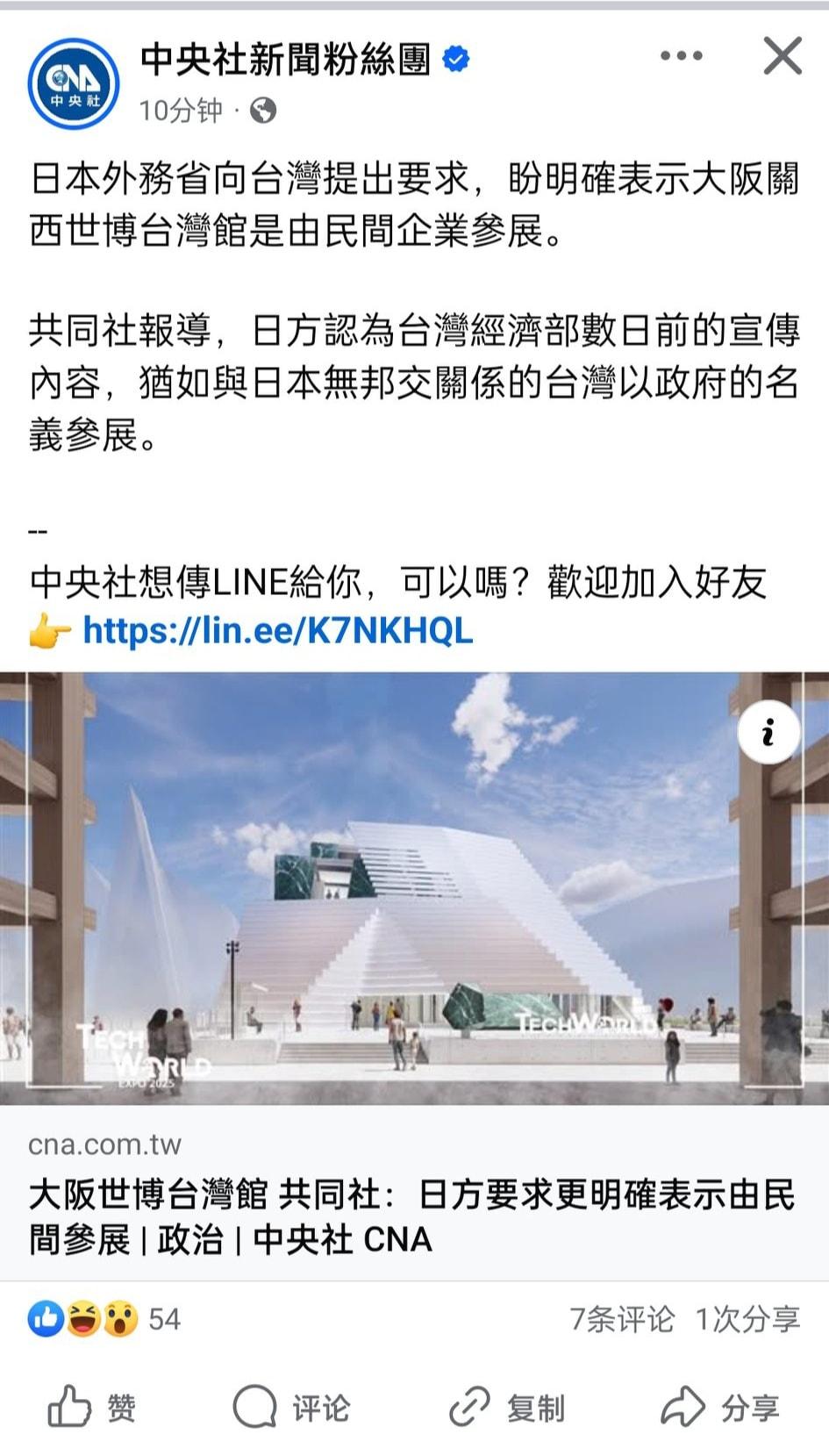The width and height of the screenshot is (829, 1456).
Task: Share the post using 分享
Action: click(x=720, y=1408)
